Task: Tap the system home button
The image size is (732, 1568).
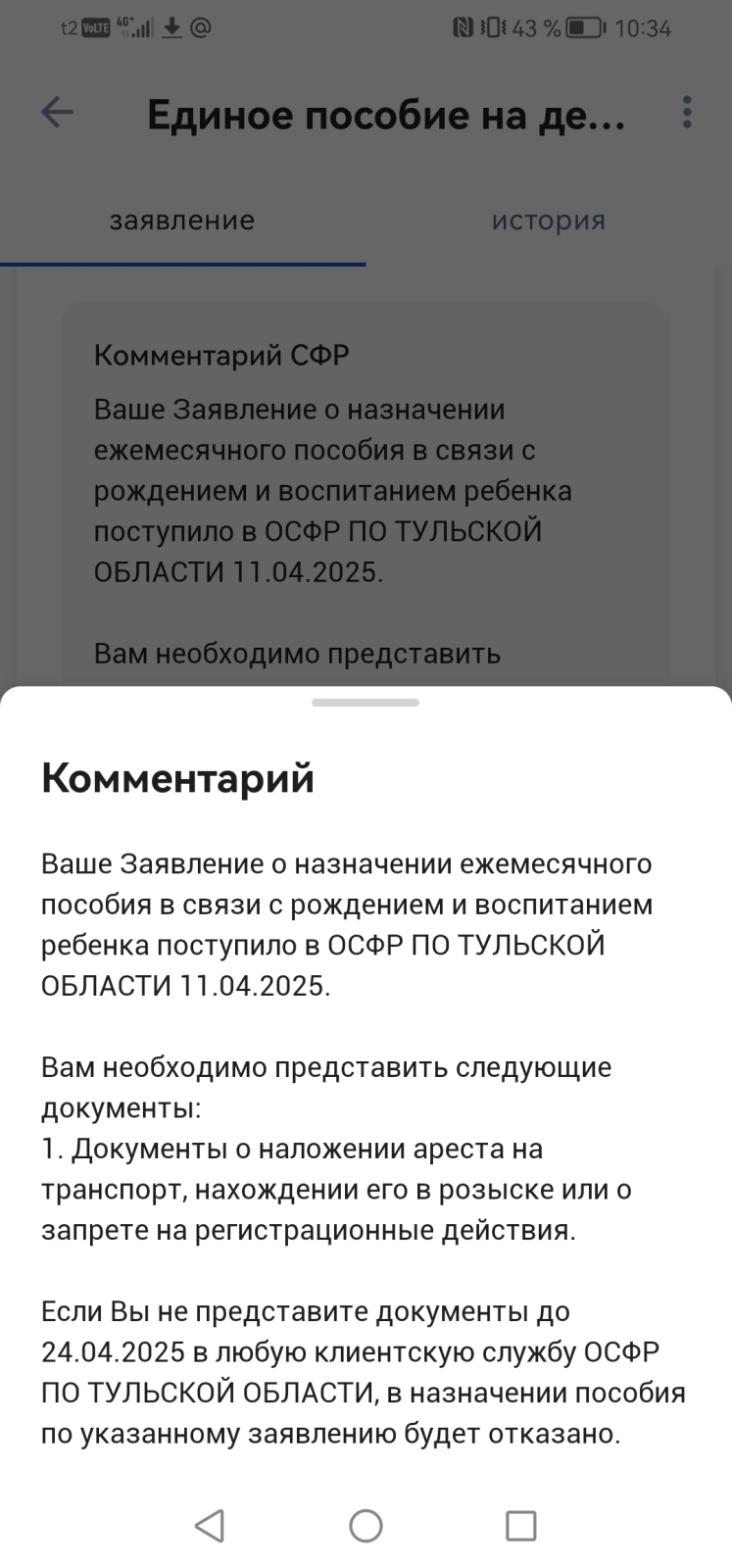Action: [x=366, y=1526]
